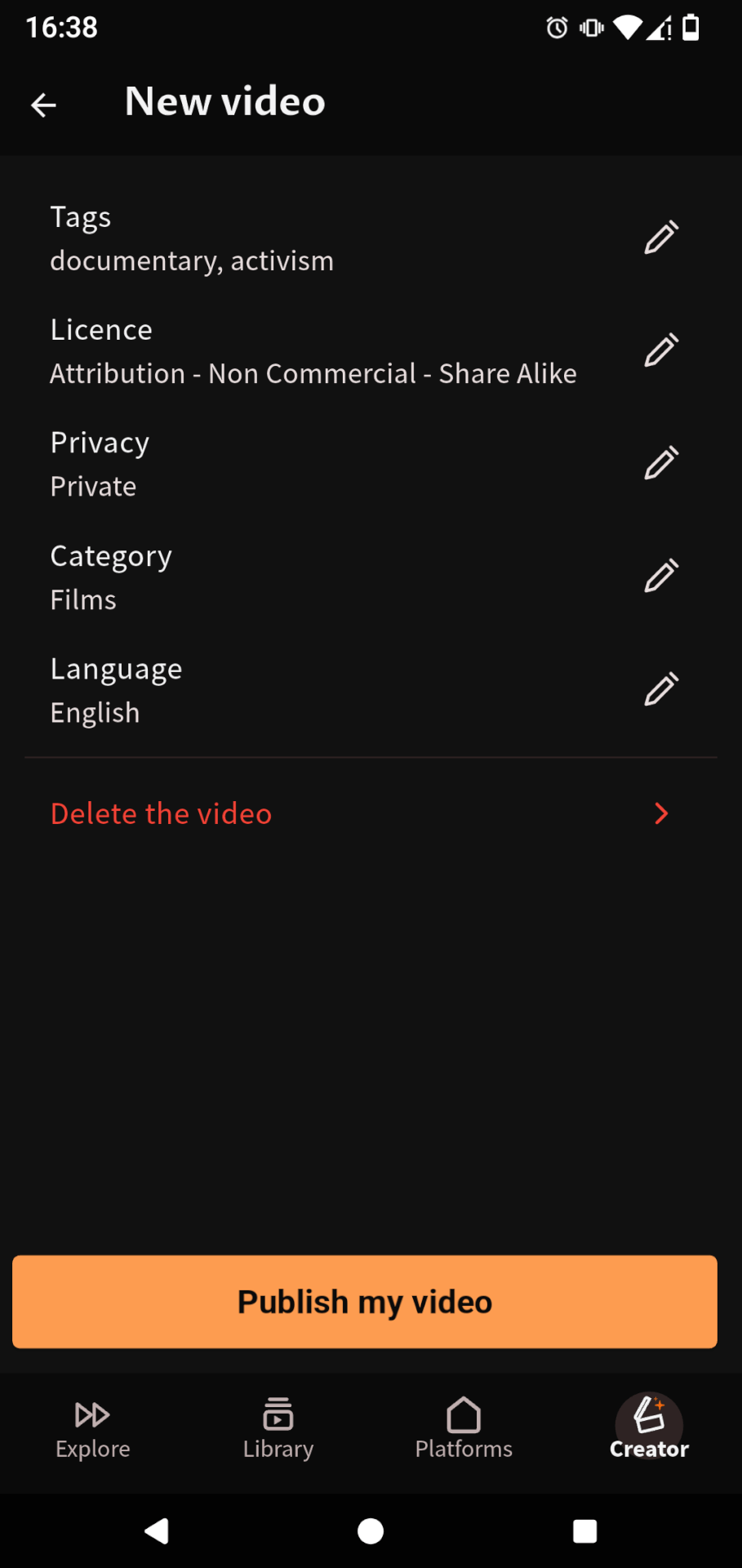Edit the Tags field

(x=661, y=238)
